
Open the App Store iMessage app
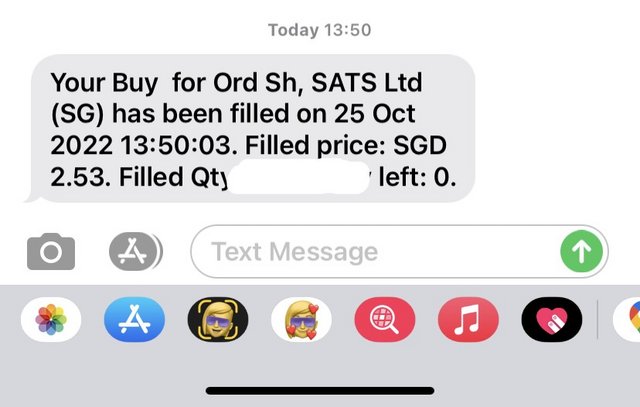point(134,320)
